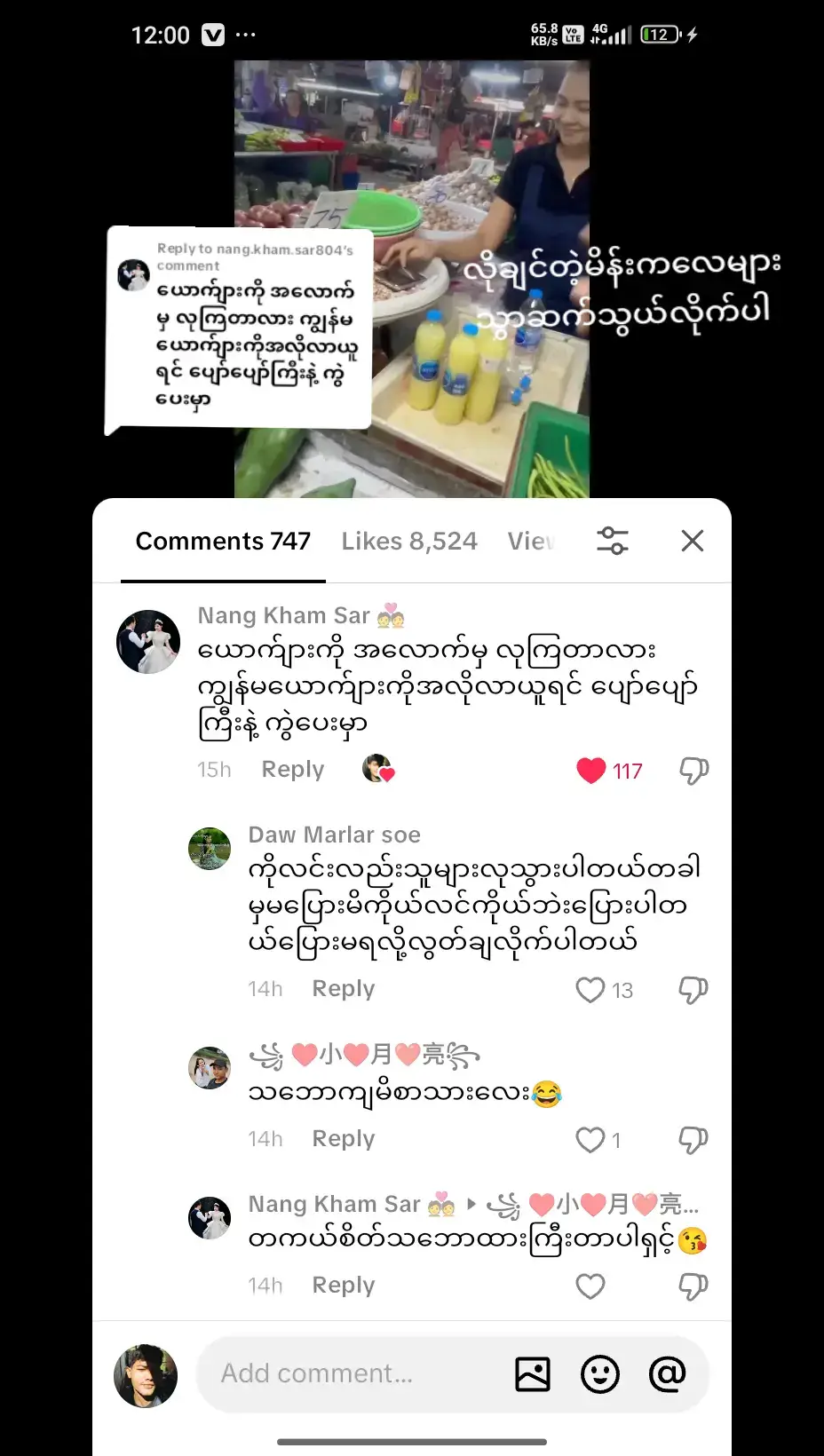Mention a user with the @ icon
The width and height of the screenshot is (824, 1456).
pos(664,1373)
